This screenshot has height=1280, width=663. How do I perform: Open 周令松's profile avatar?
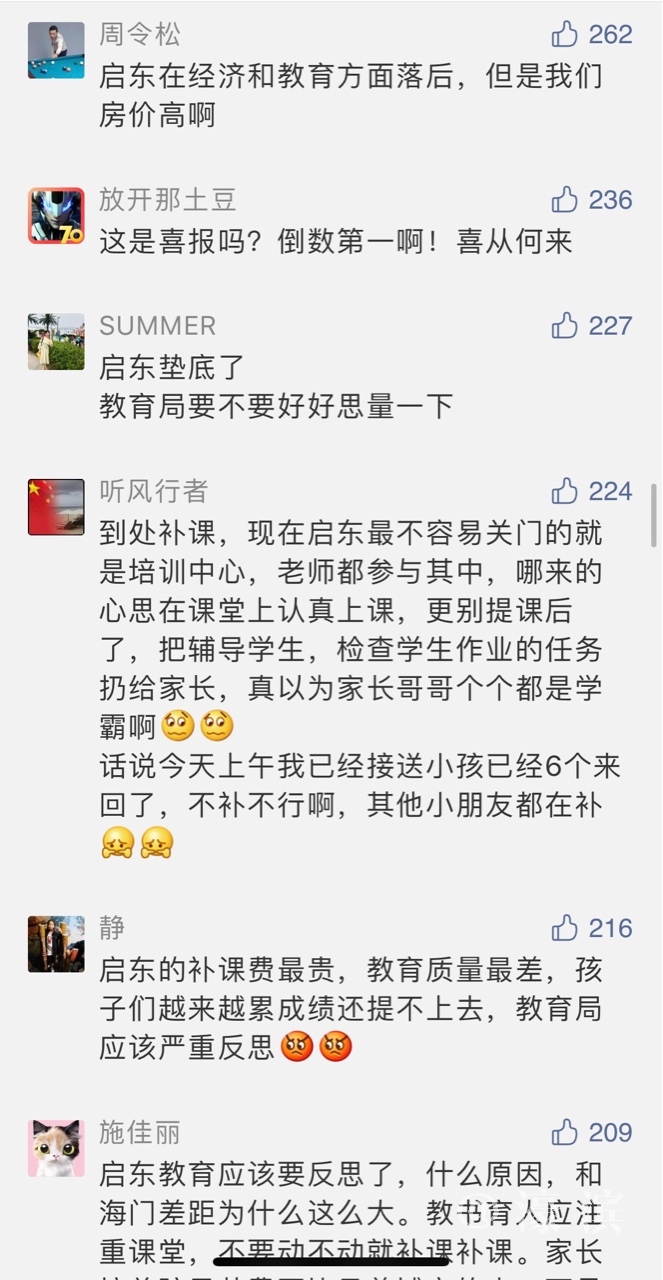click(56, 50)
